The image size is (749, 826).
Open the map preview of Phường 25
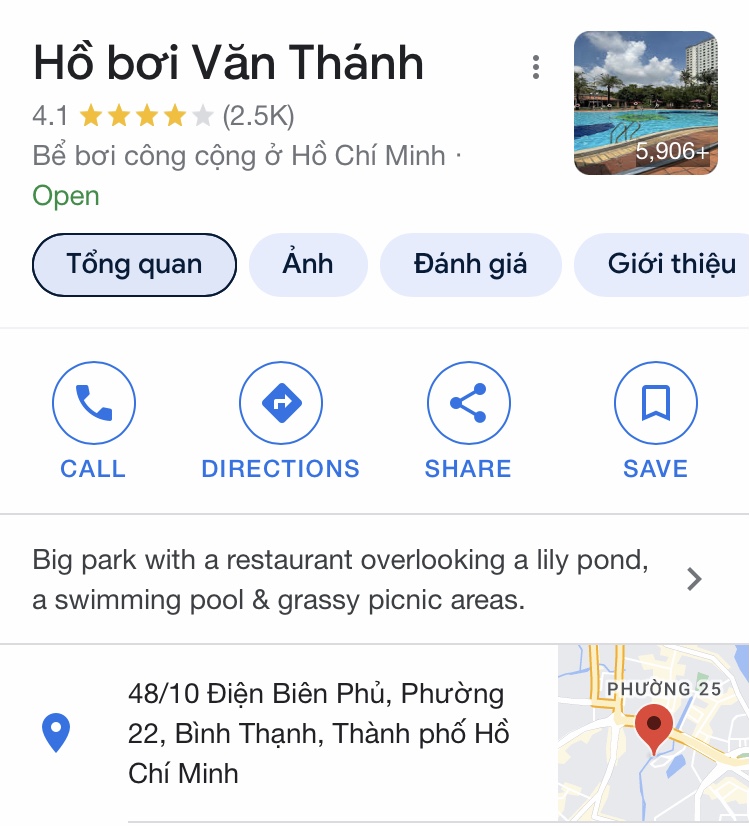(653, 734)
